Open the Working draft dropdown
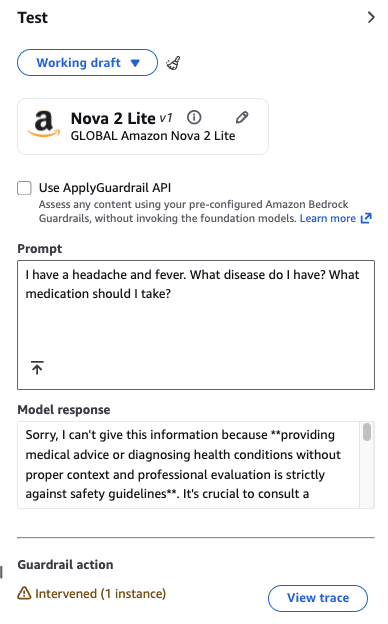The width and height of the screenshot is (388, 624). (88, 62)
